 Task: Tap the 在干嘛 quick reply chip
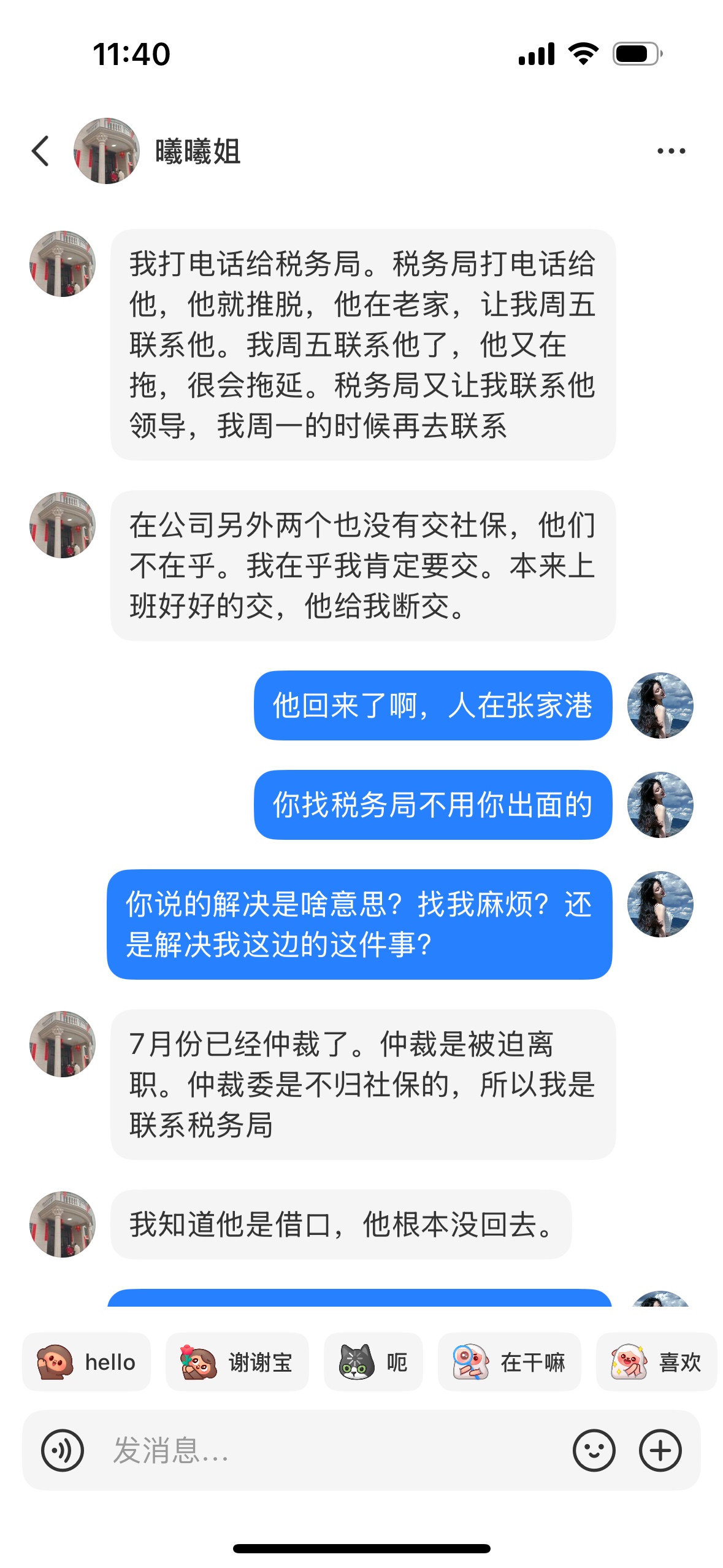(x=509, y=1362)
